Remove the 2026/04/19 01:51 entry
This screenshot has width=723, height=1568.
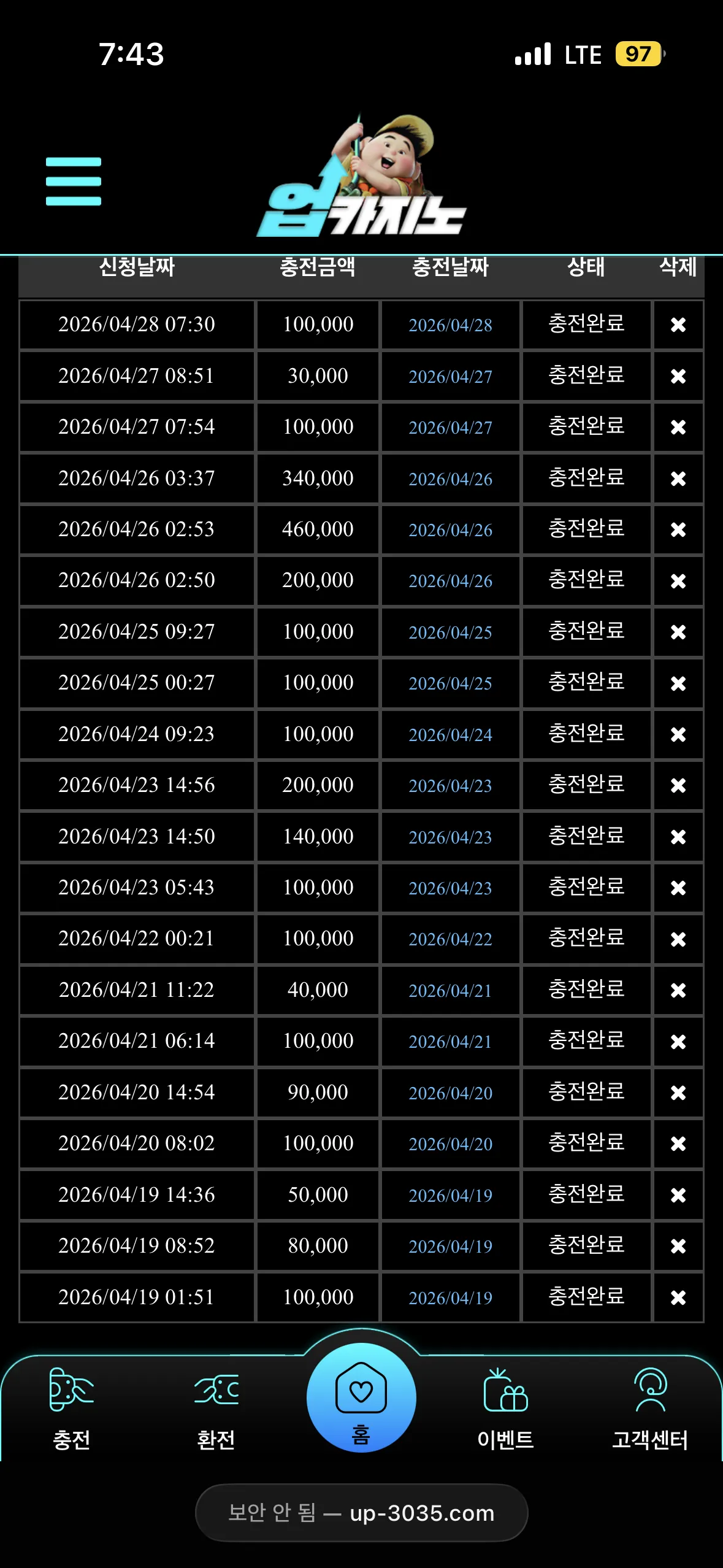[678, 1297]
